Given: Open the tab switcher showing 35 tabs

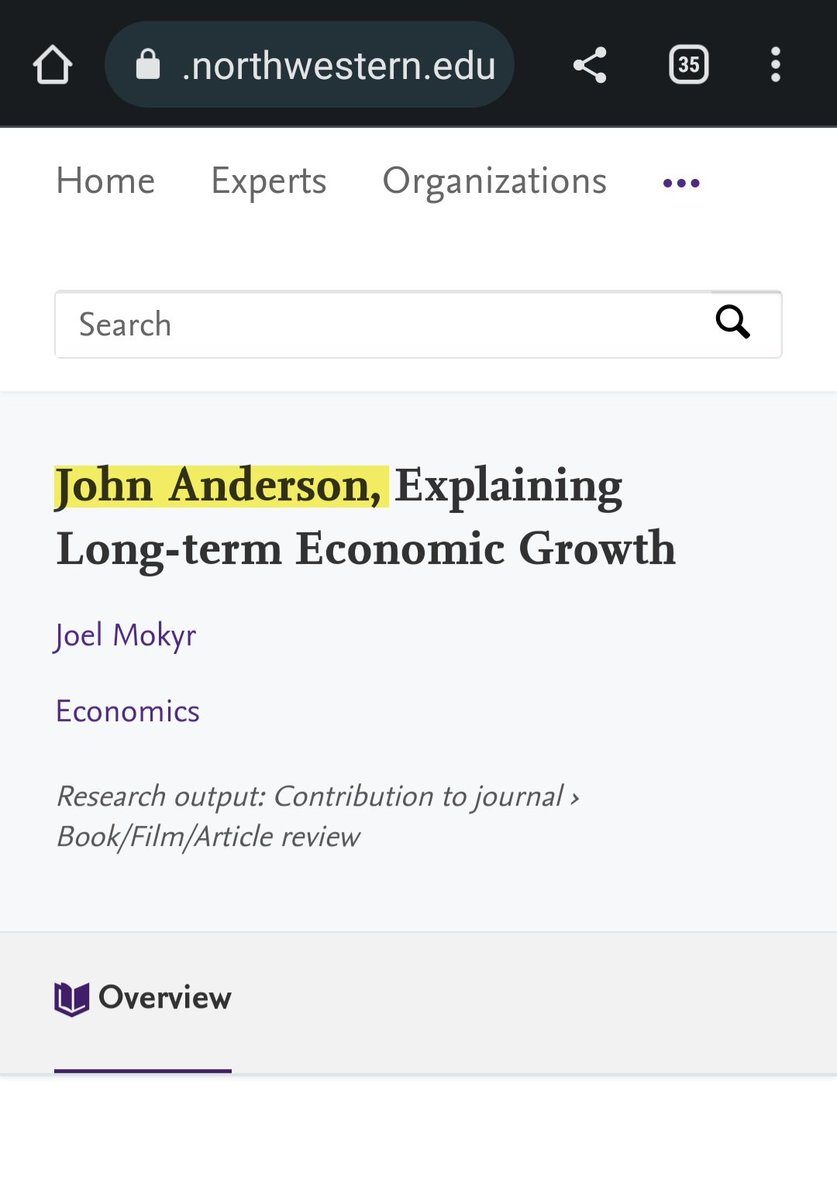Looking at the screenshot, I should point(688,66).
